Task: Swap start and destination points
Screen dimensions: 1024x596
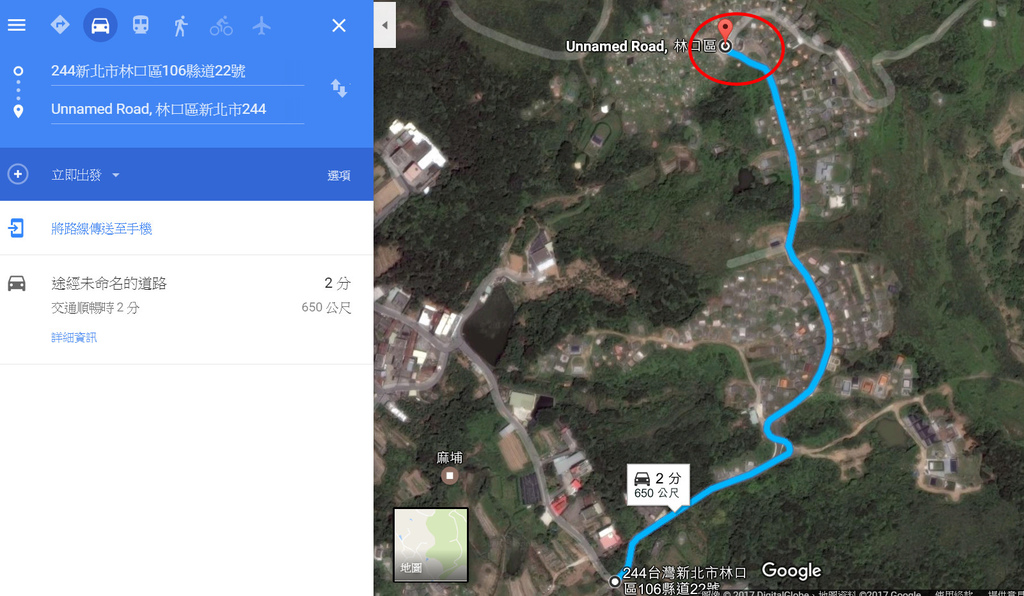Action: click(x=339, y=89)
